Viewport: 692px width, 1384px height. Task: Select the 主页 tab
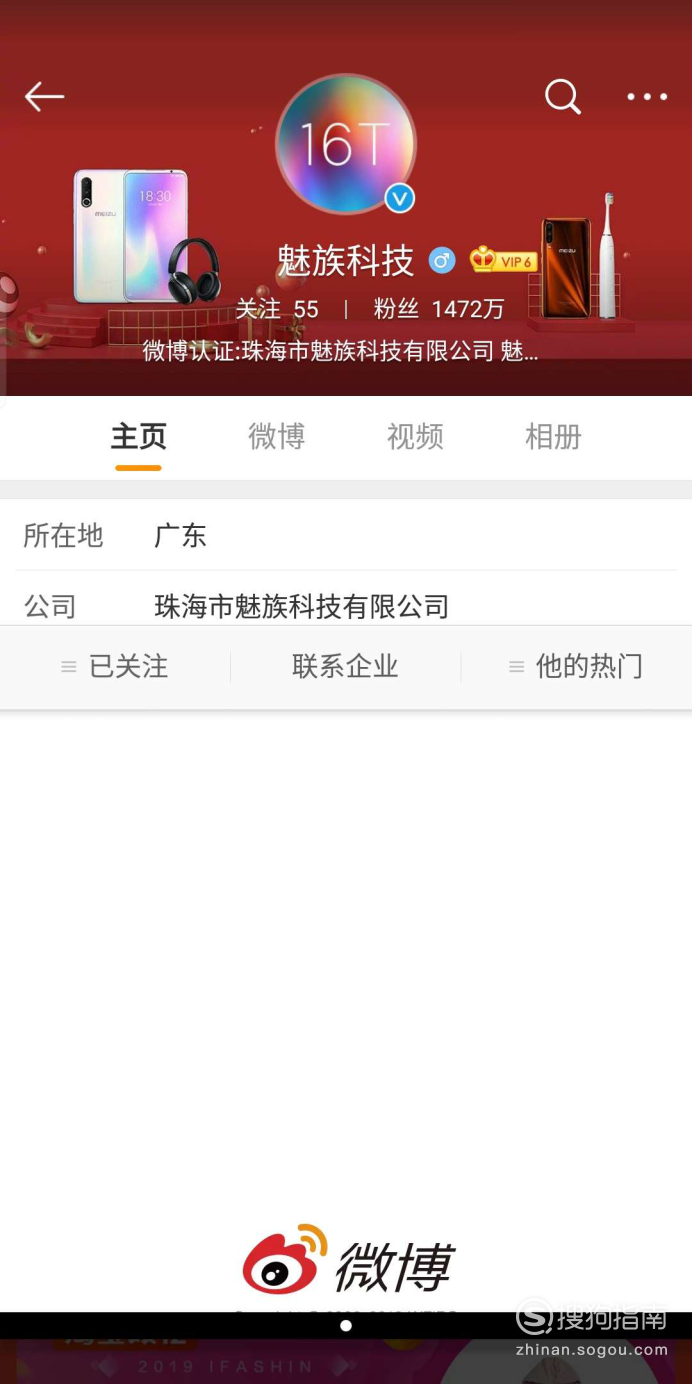(x=138, y=437)
